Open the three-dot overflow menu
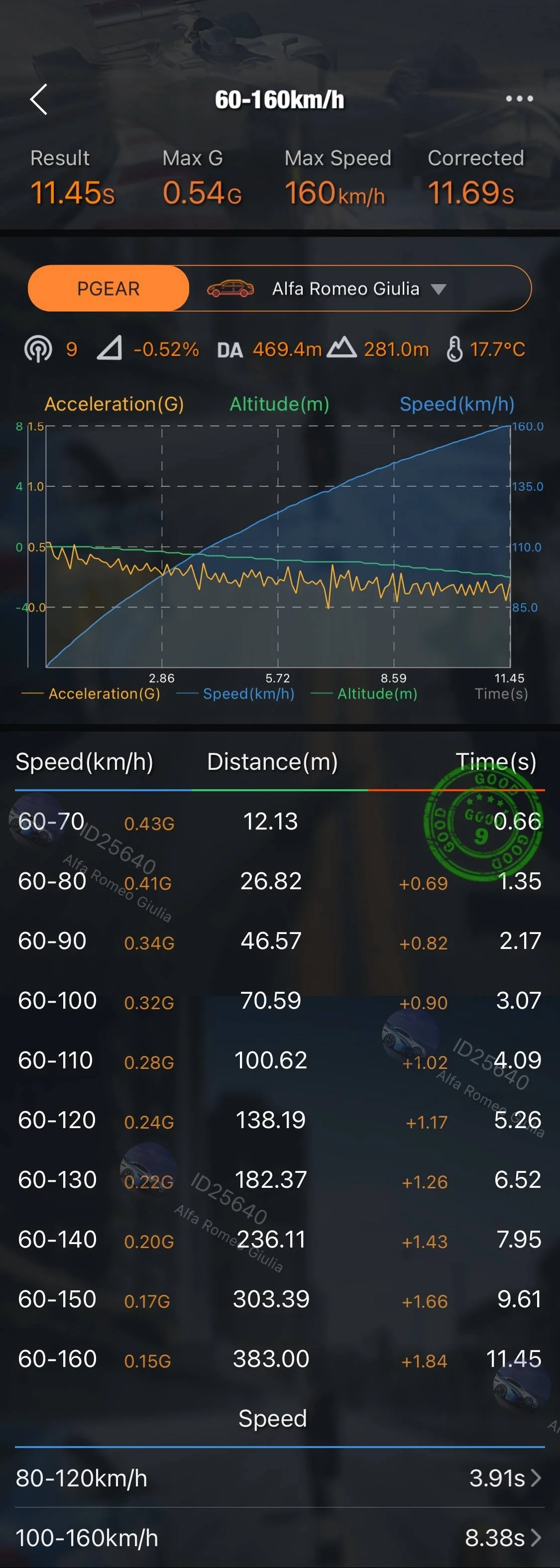This screenshot has width=560, height=1568. pos(519,99)
